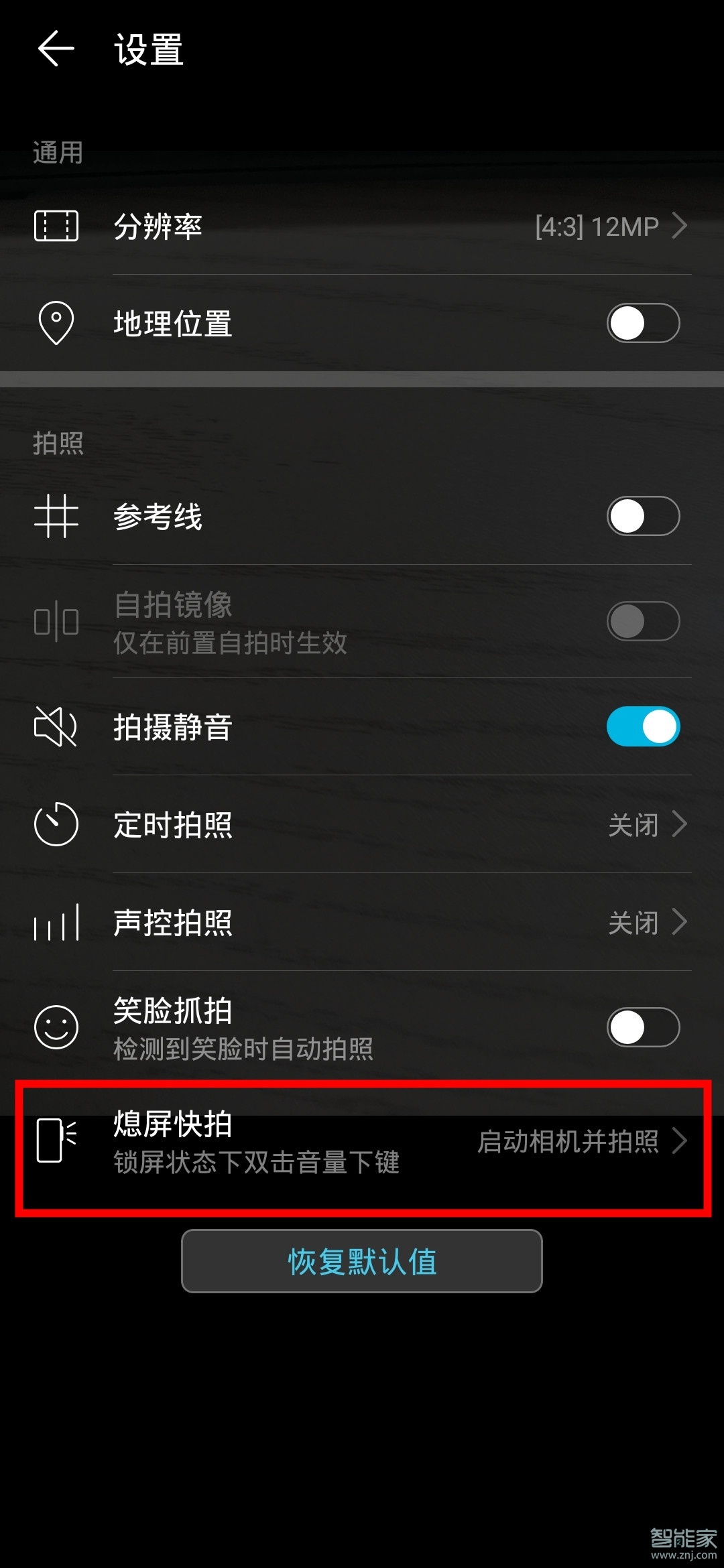Image resolution: width=724 pixels, height=1568 pixels.
Task: Enable the 参考线 grid toggle
Action: pos(643,516)
